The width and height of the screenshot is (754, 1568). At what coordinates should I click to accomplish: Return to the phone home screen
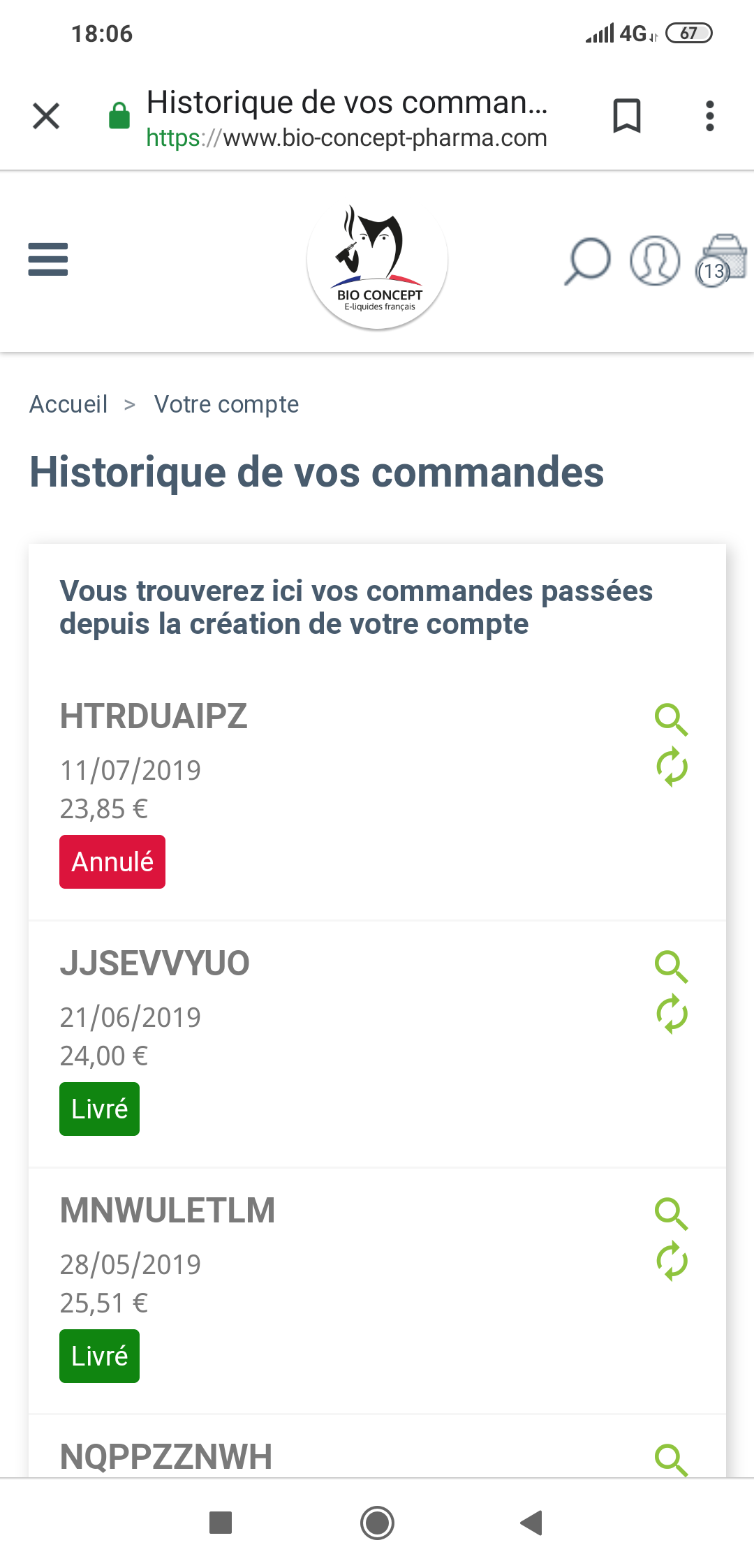tap(377, 1523)
